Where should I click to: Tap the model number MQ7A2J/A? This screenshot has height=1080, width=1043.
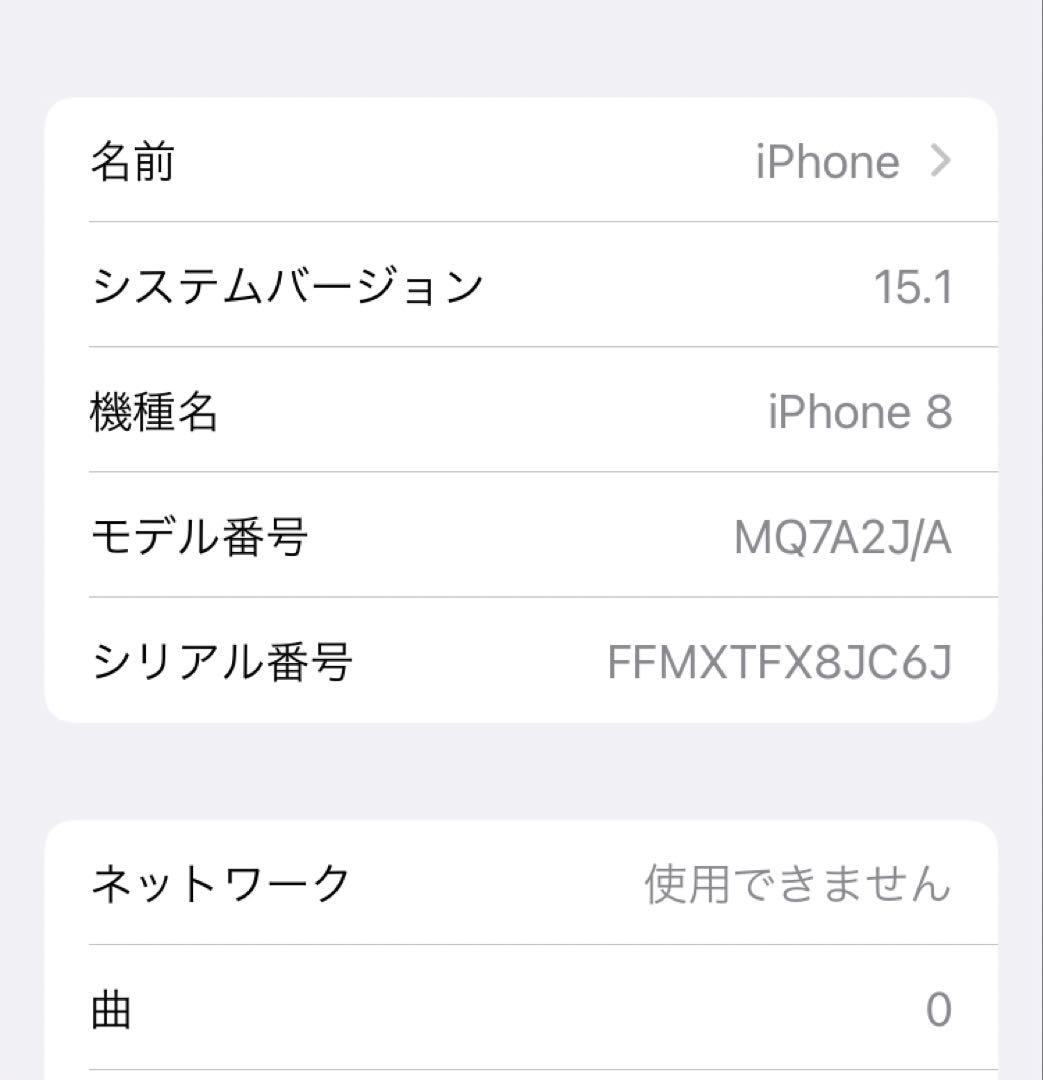pos(845,538)
